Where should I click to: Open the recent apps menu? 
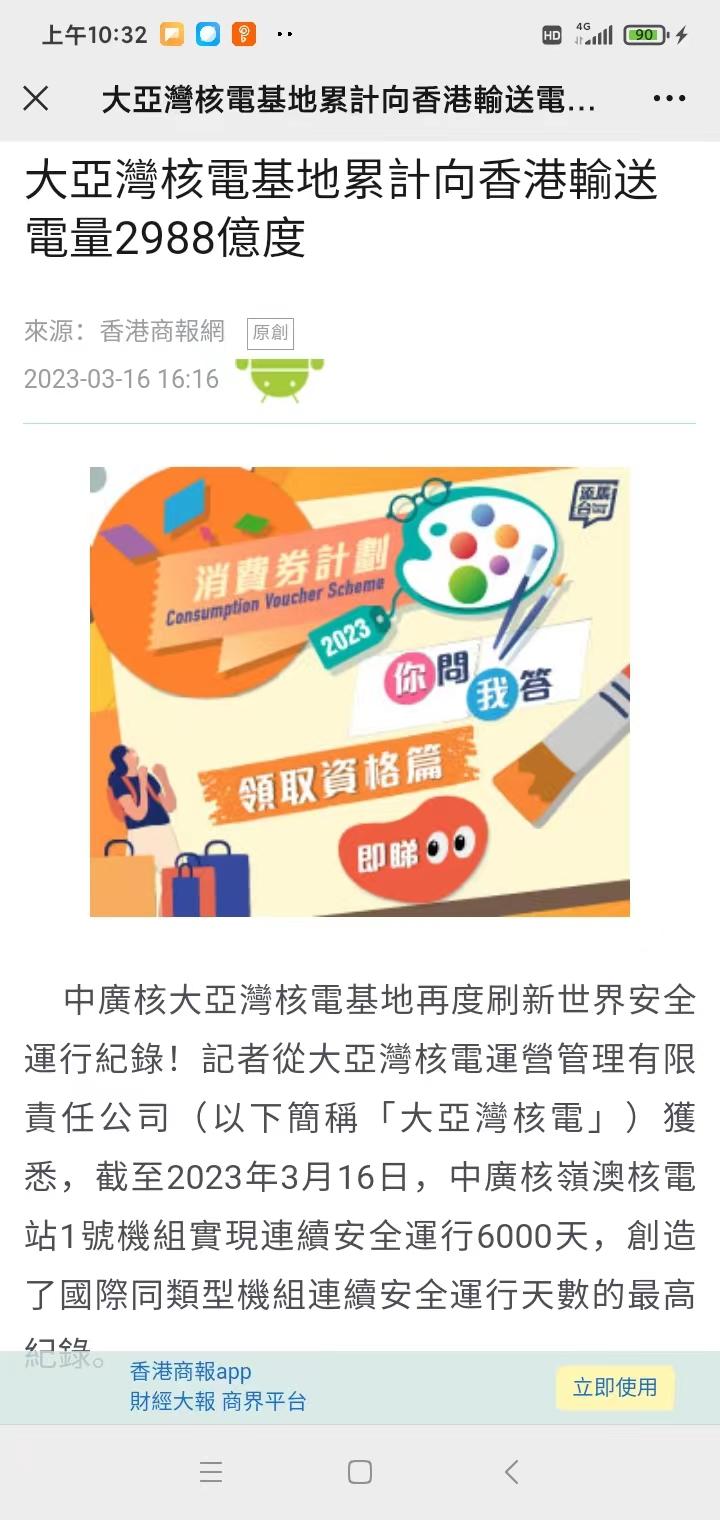tap(210, 1471)
